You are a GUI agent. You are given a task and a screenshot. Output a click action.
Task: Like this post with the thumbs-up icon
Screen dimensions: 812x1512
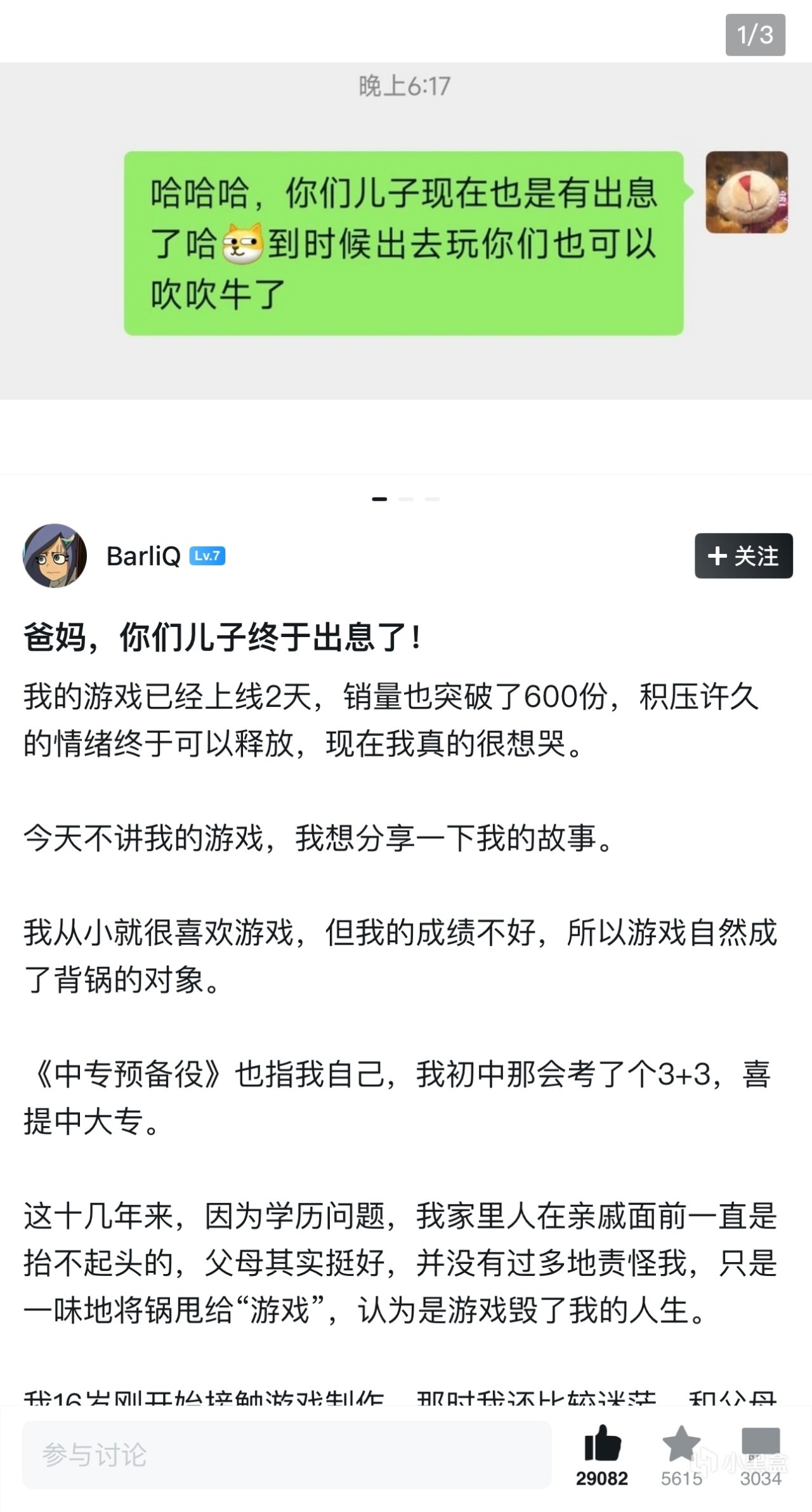tap(601, 1445)
